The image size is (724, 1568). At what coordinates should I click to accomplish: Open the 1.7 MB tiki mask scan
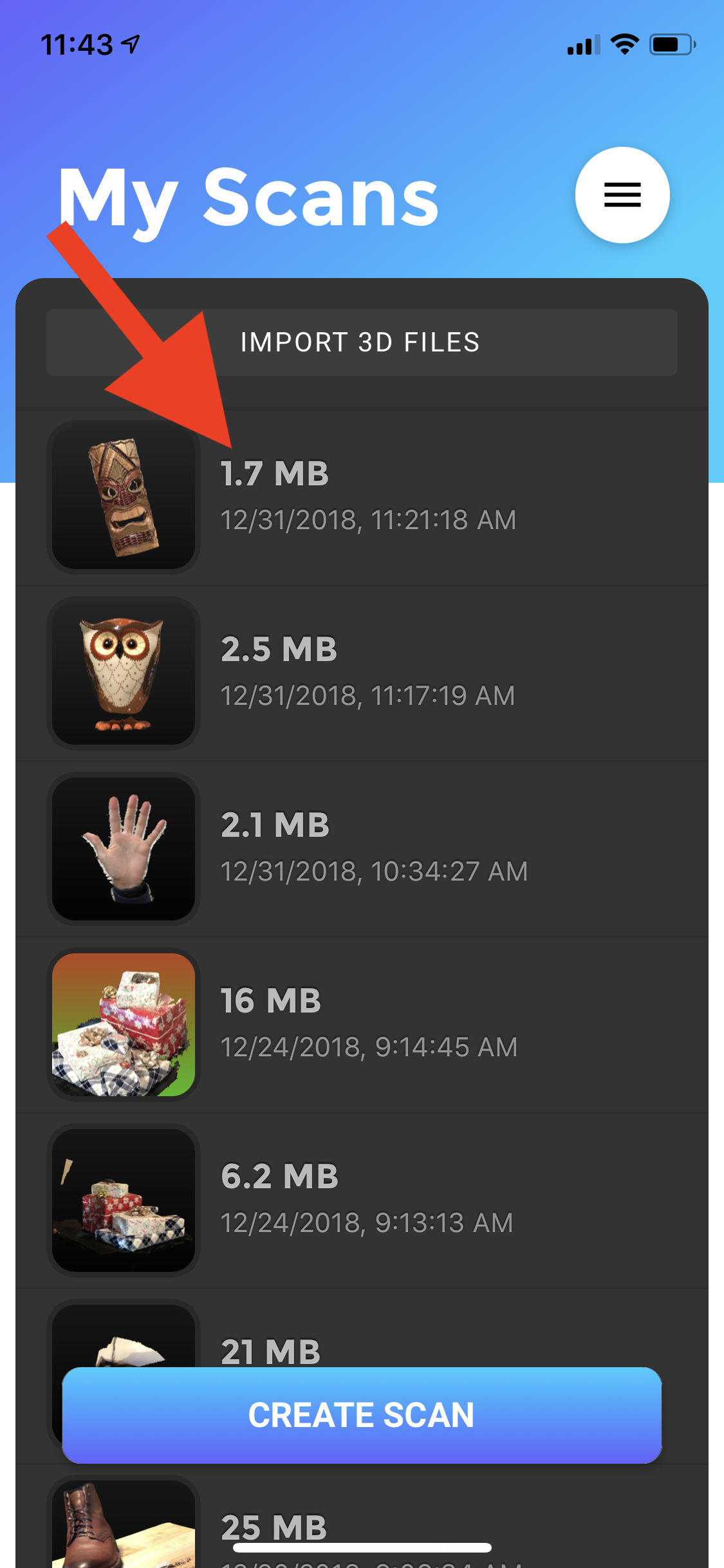tap(362, 498)
